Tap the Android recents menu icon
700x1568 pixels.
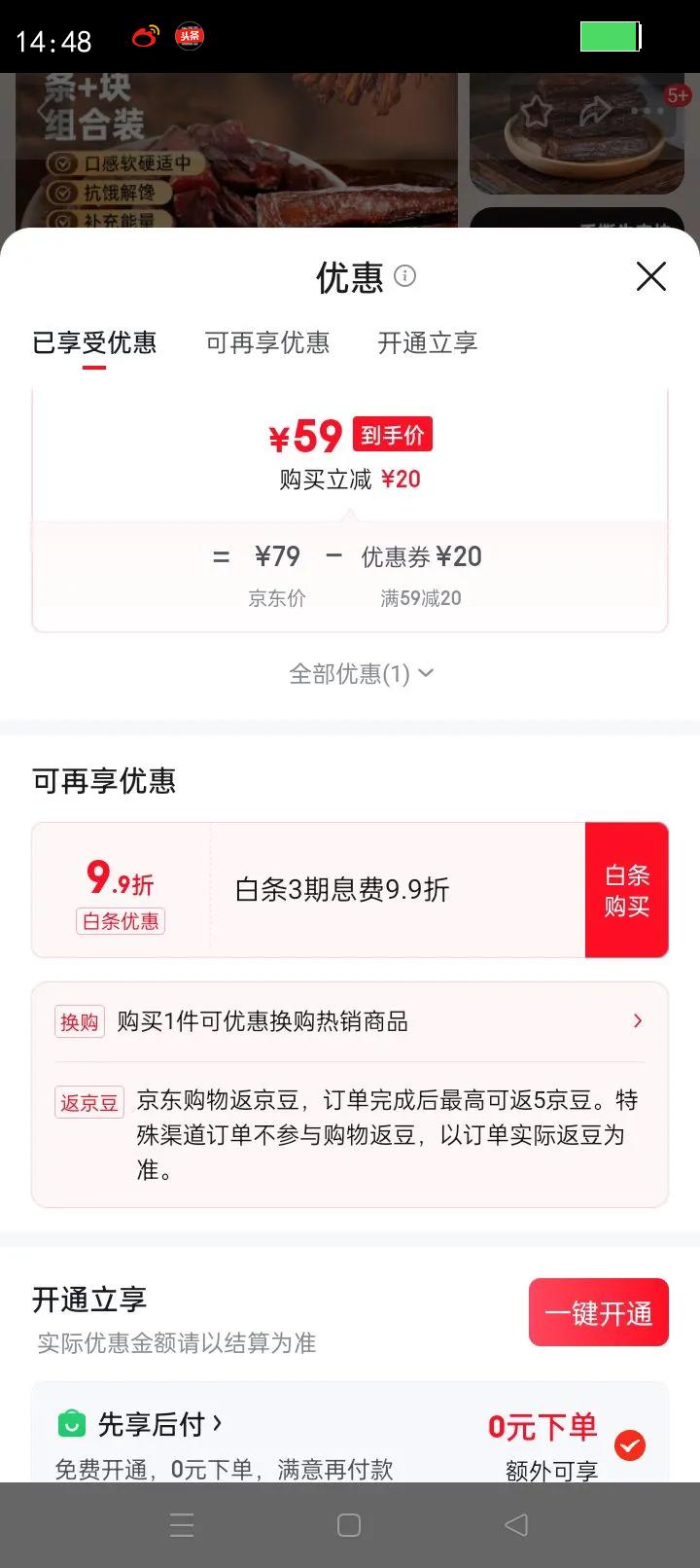coord(182,1525)
